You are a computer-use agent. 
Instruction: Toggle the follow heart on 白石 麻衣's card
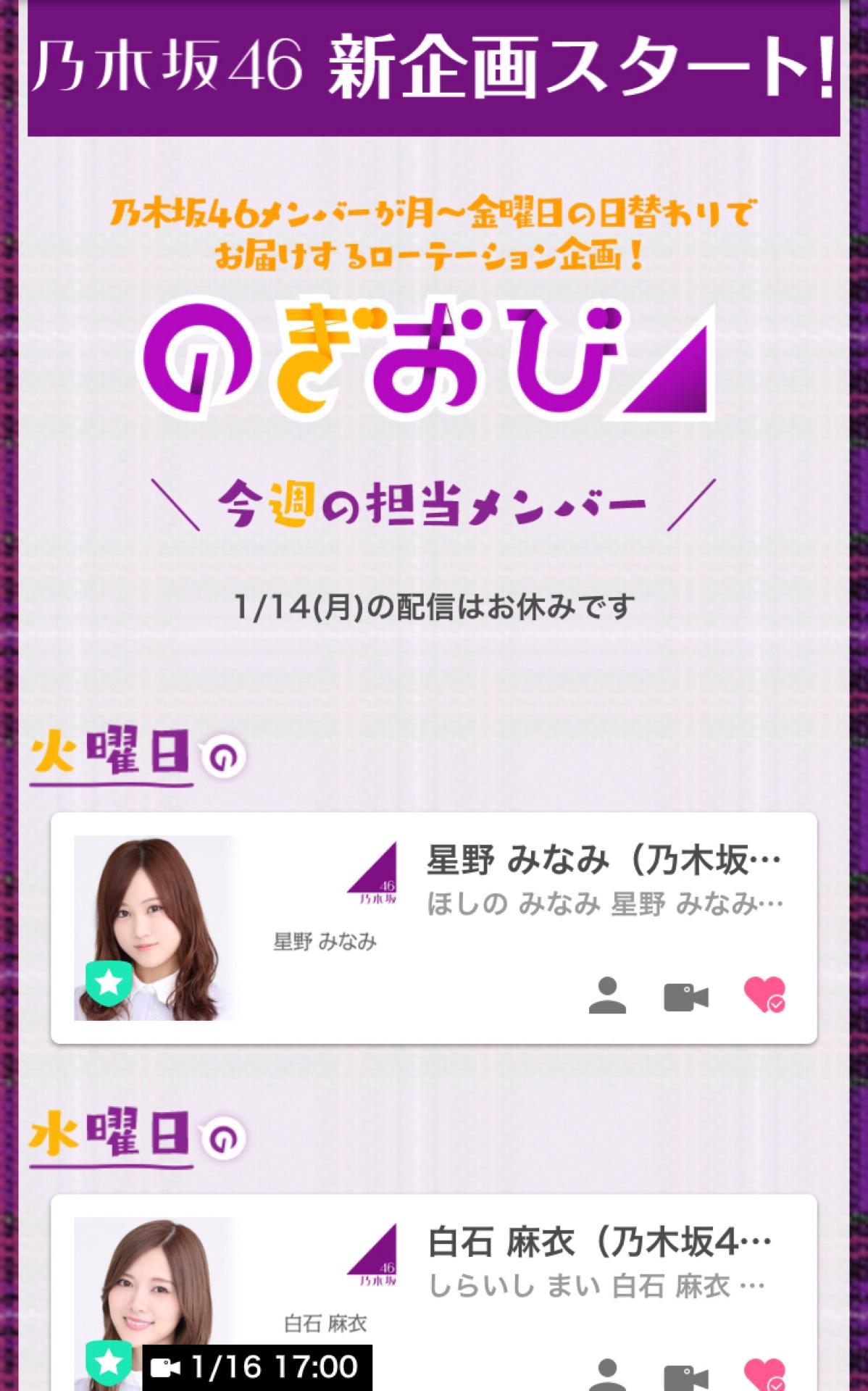coord(764,1375)
